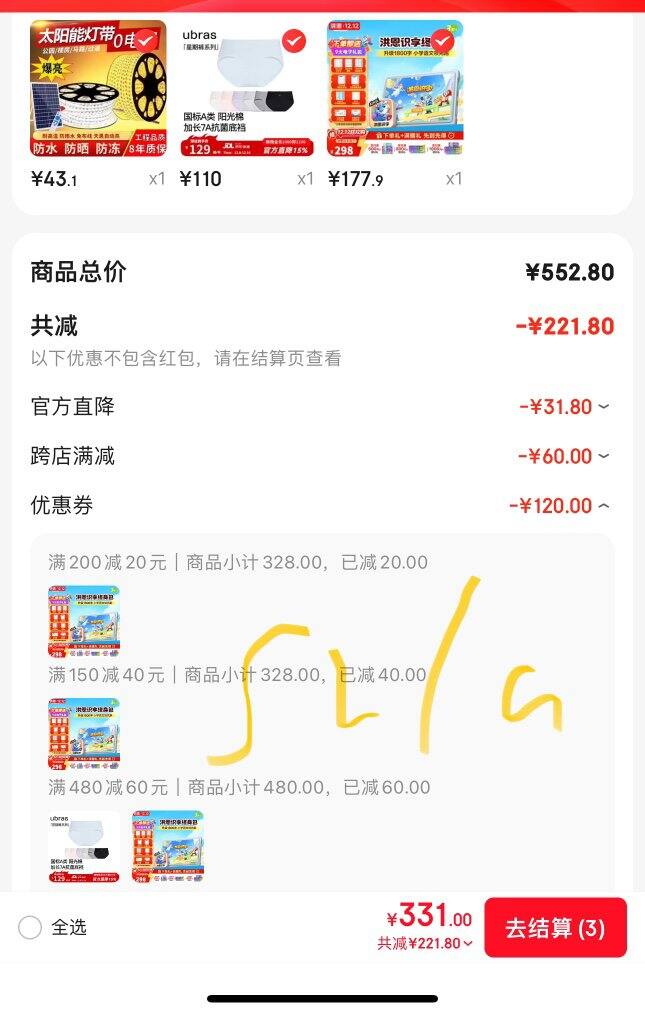This screenshot has height=1015, width=645.
Task: Open ubras thumbnail under 满480减60元 coupon
Action: coord(84,846)
